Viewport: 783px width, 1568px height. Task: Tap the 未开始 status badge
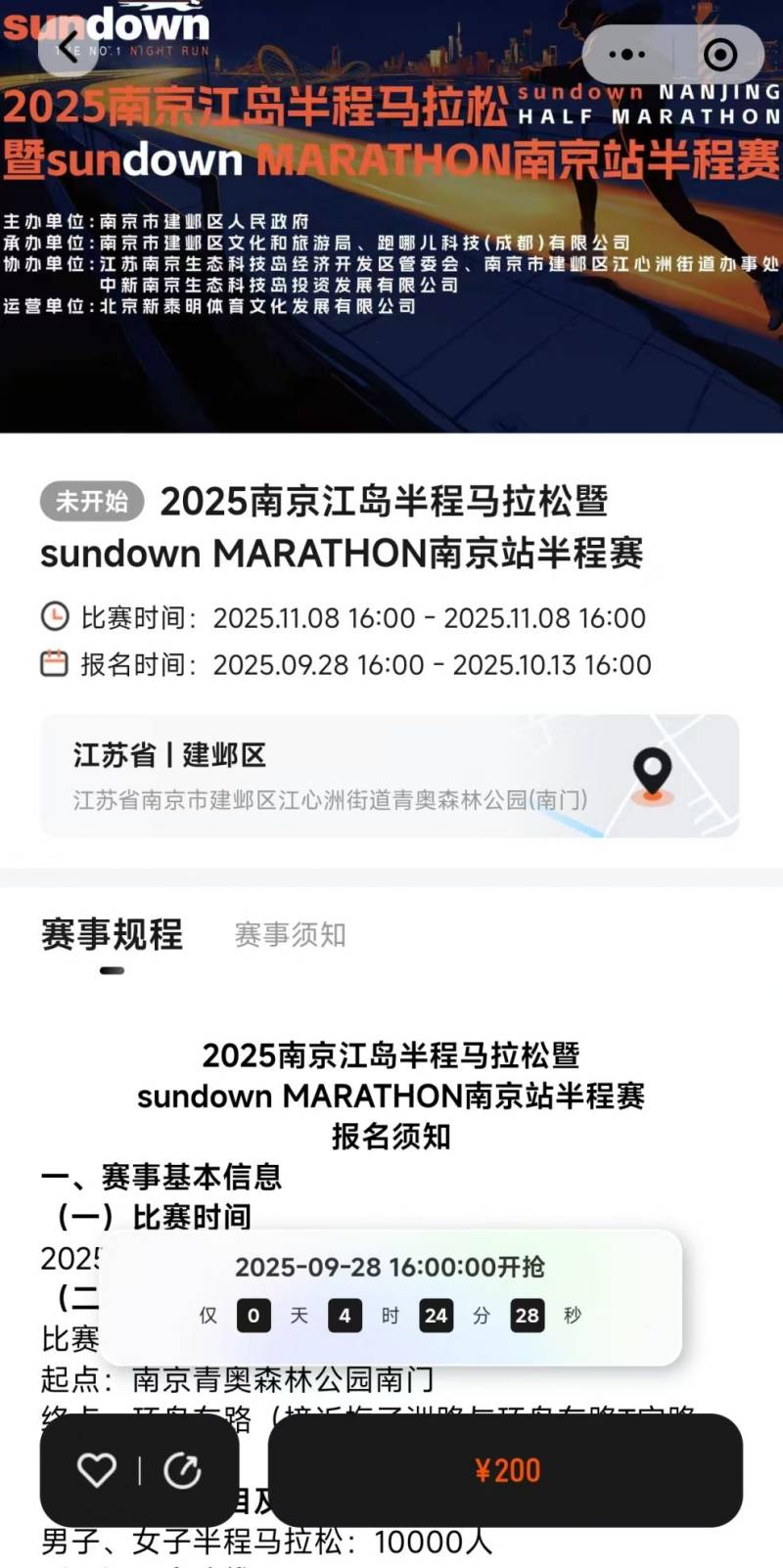click(x=91, y=501)
